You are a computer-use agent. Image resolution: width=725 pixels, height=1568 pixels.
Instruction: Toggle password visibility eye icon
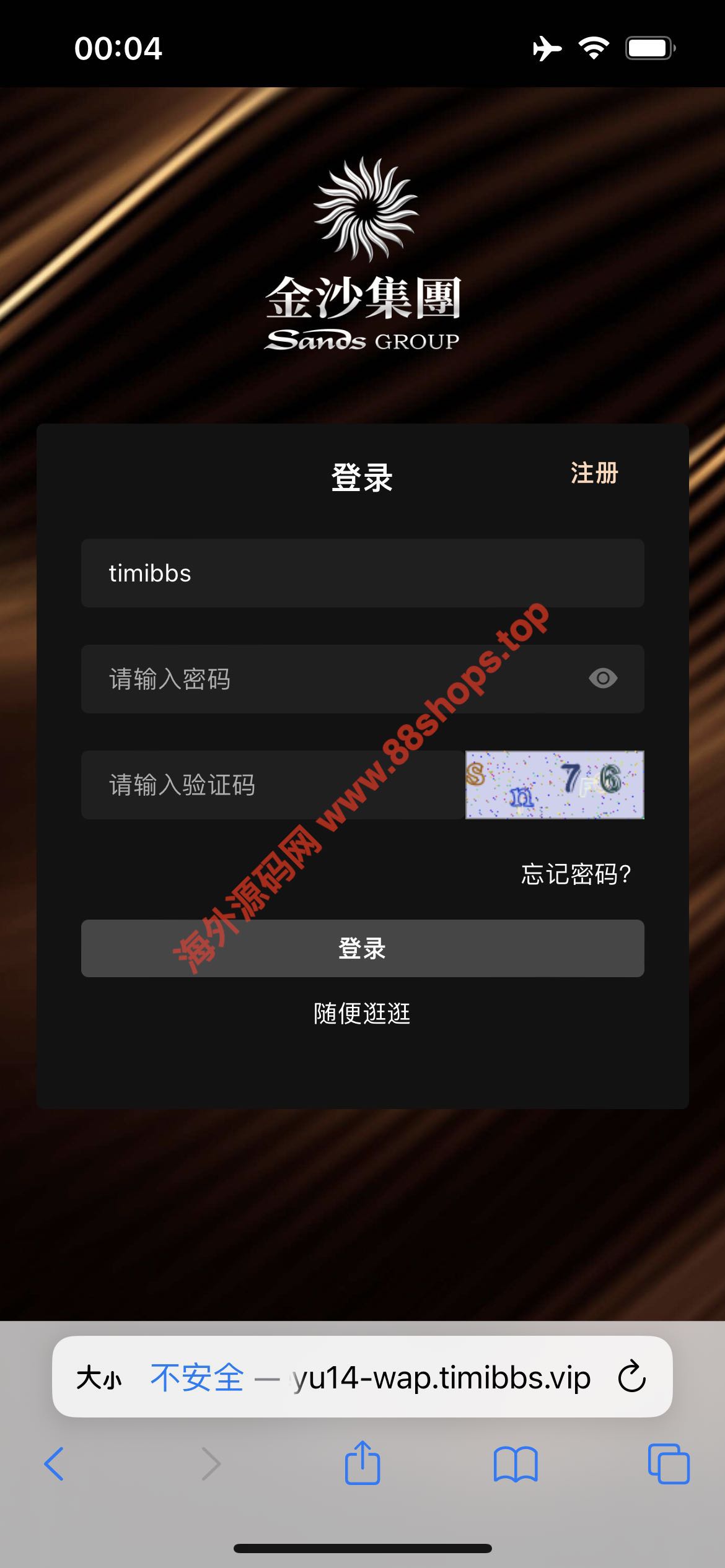602,679
